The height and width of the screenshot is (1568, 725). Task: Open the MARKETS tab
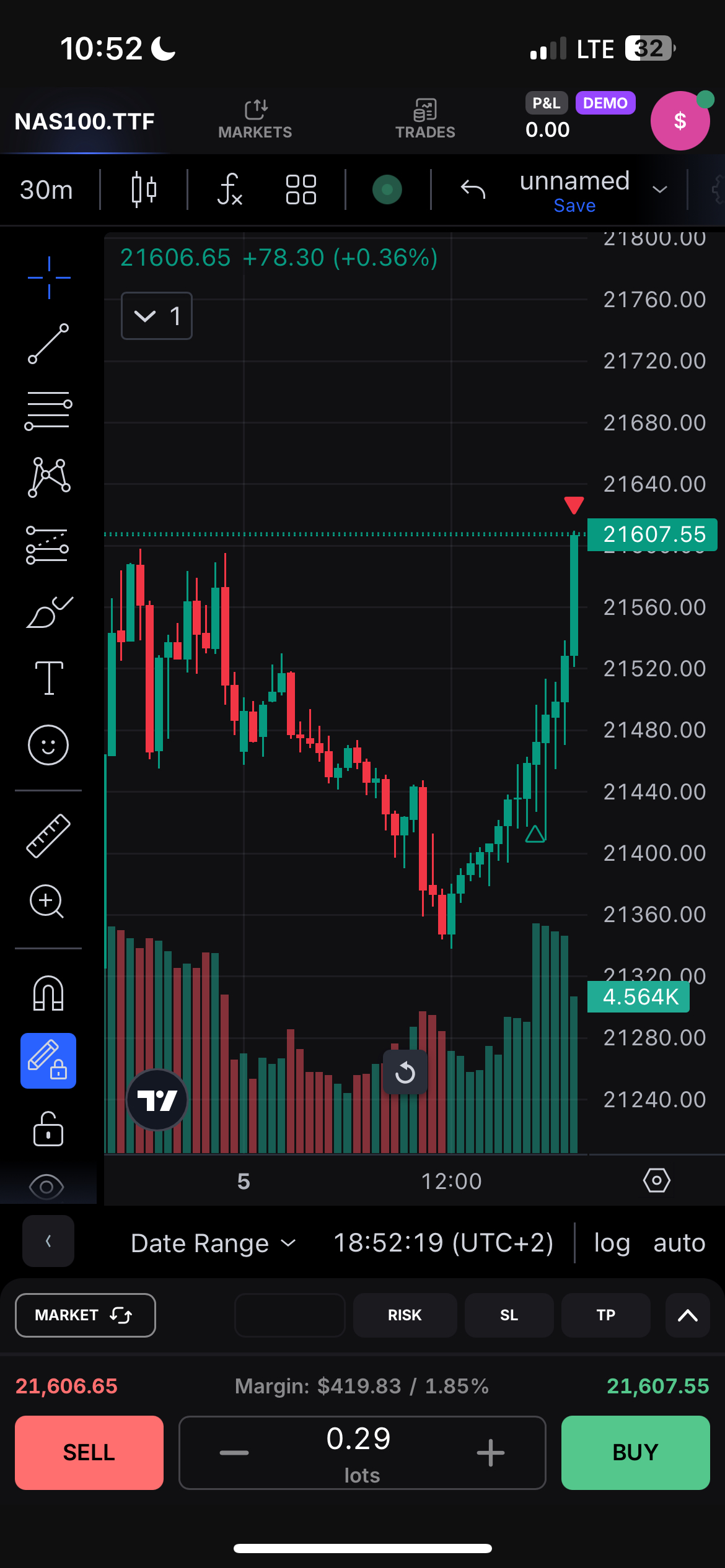pyautogui.click(x=255, y=118)
